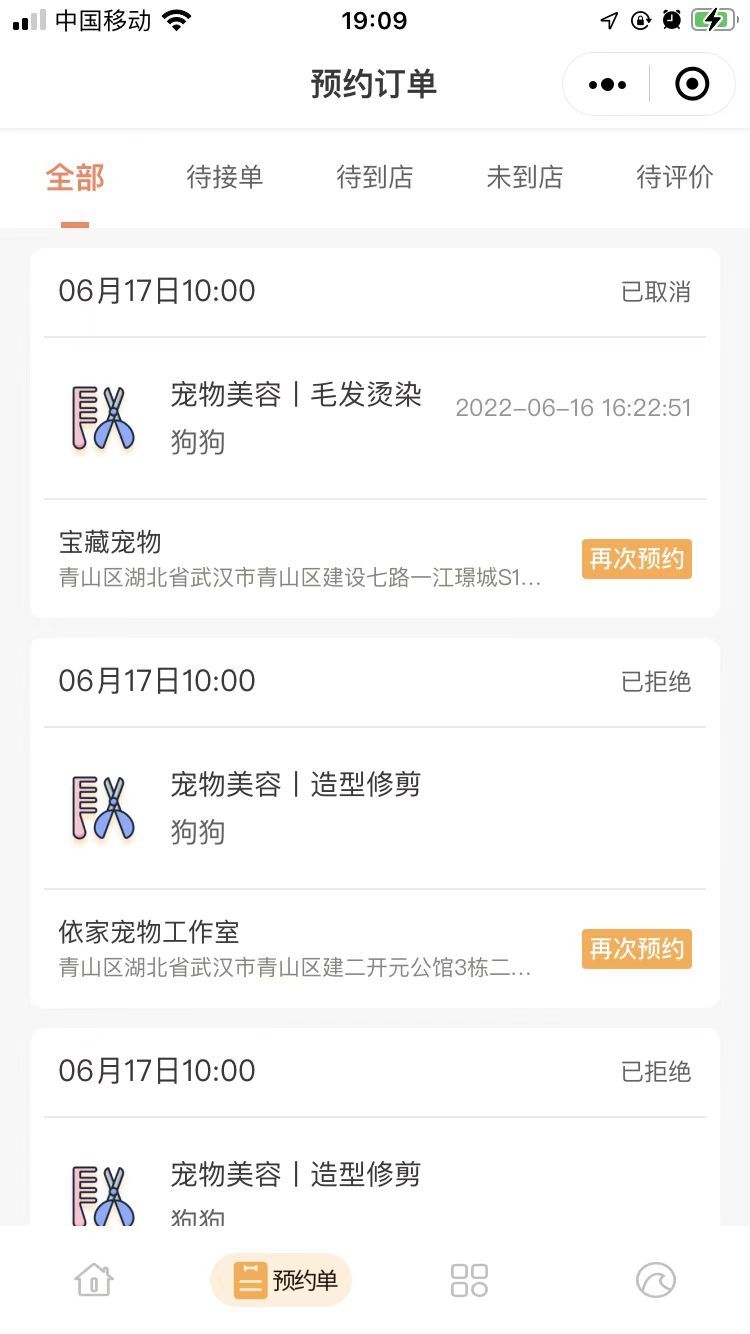
Task: Open the mini program overflow menu
Action: coord(607,85)
